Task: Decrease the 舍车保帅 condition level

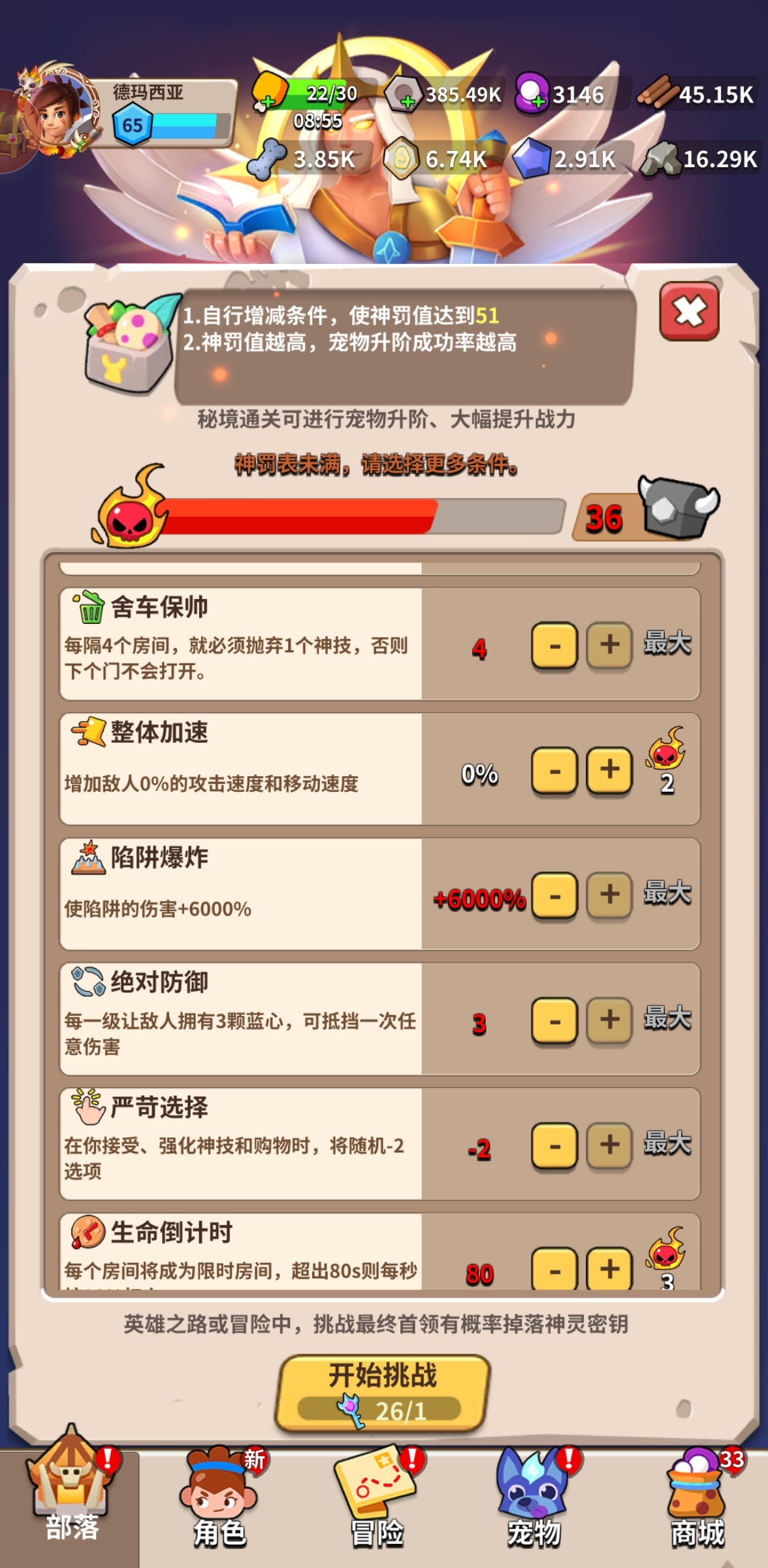Action: tap(554, 646)
